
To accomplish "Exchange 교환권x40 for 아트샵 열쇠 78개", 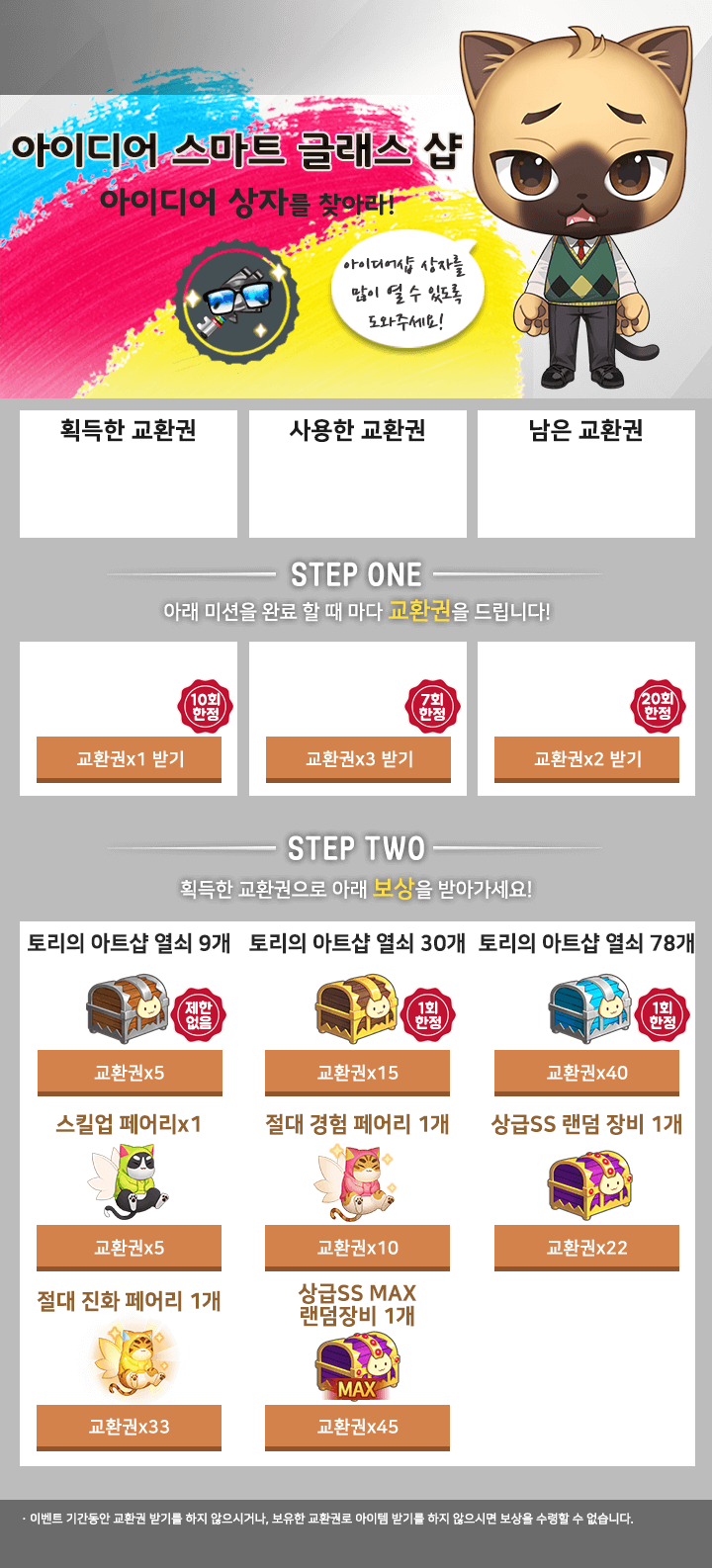I will [x=586, y=1073].
